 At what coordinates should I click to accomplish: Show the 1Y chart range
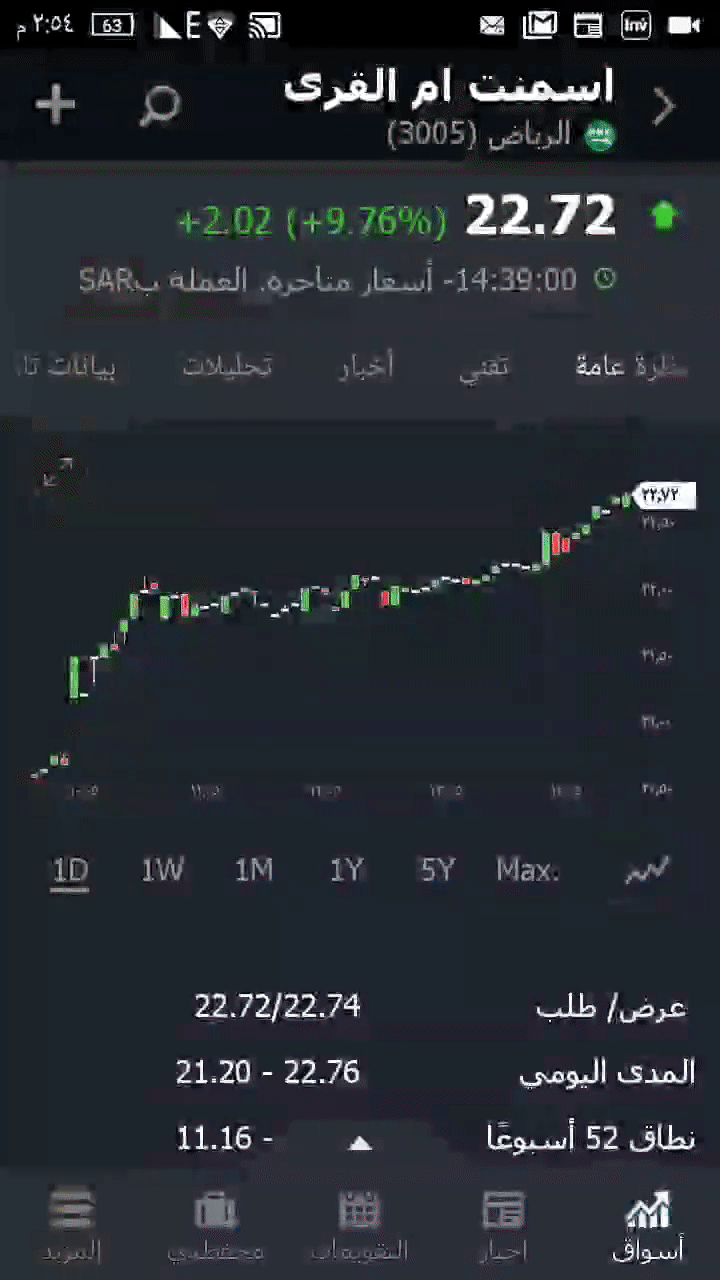click(346, 871)
